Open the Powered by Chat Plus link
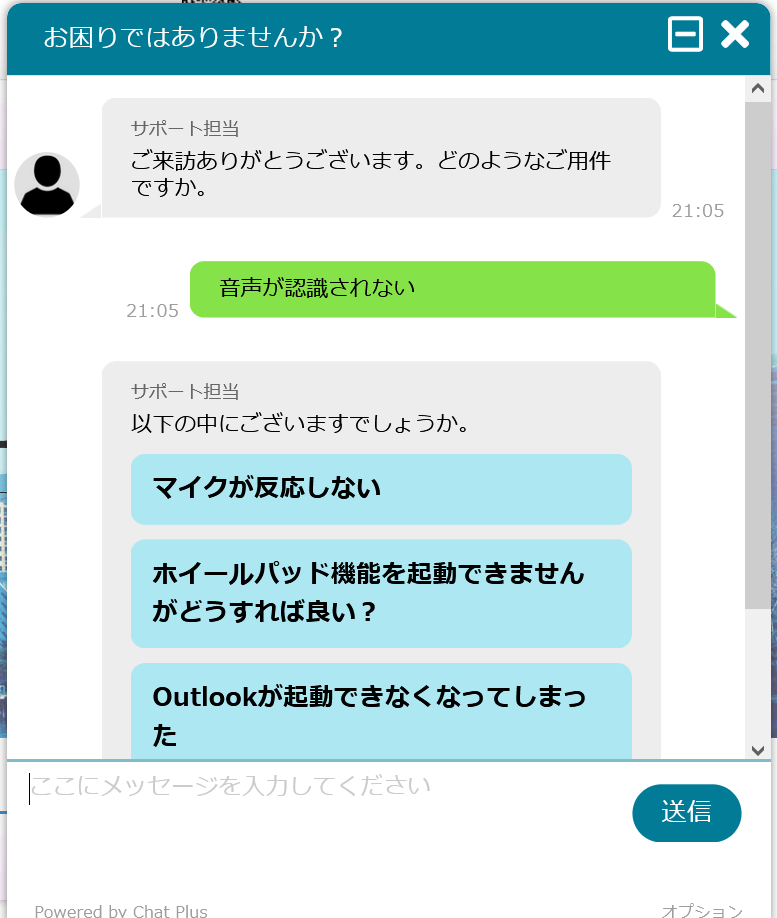Viewport: 777px width, 918px height. 121,910
